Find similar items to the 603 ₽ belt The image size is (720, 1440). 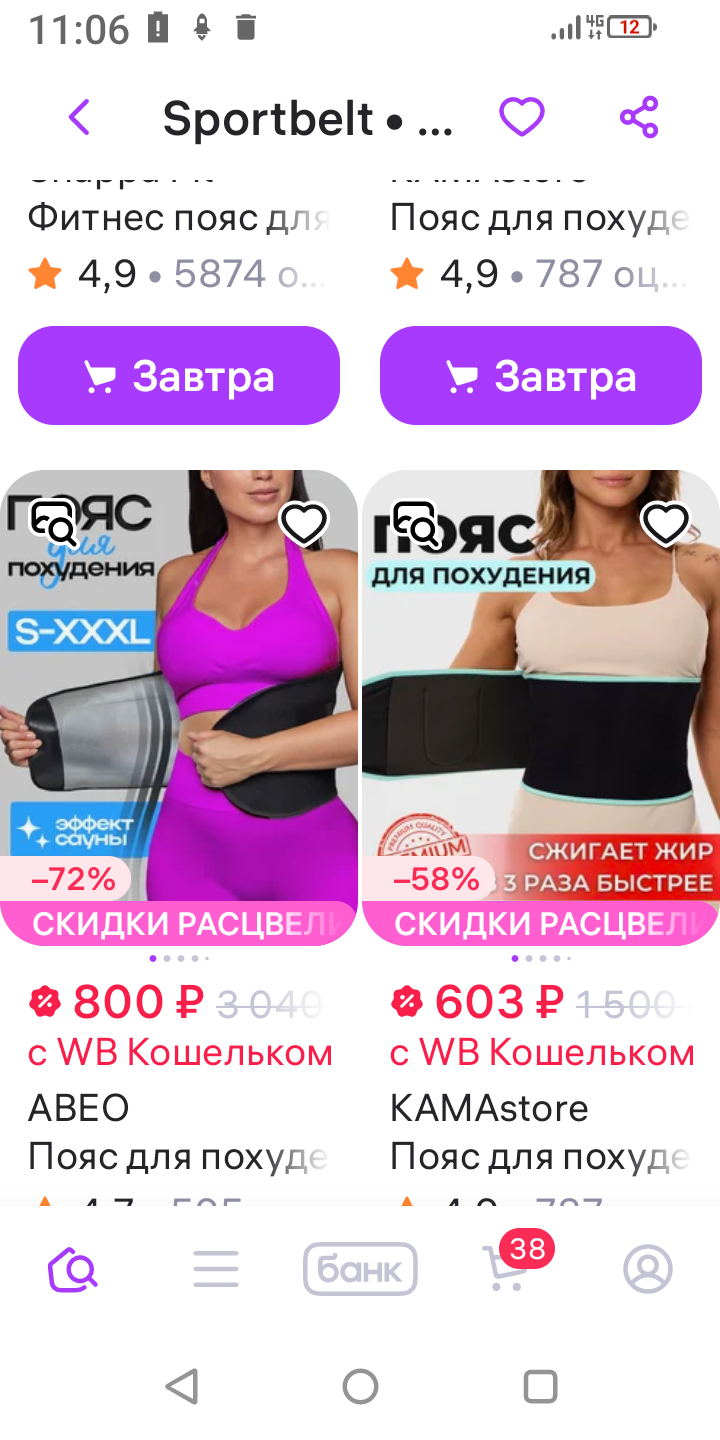(x=415, y=522)
